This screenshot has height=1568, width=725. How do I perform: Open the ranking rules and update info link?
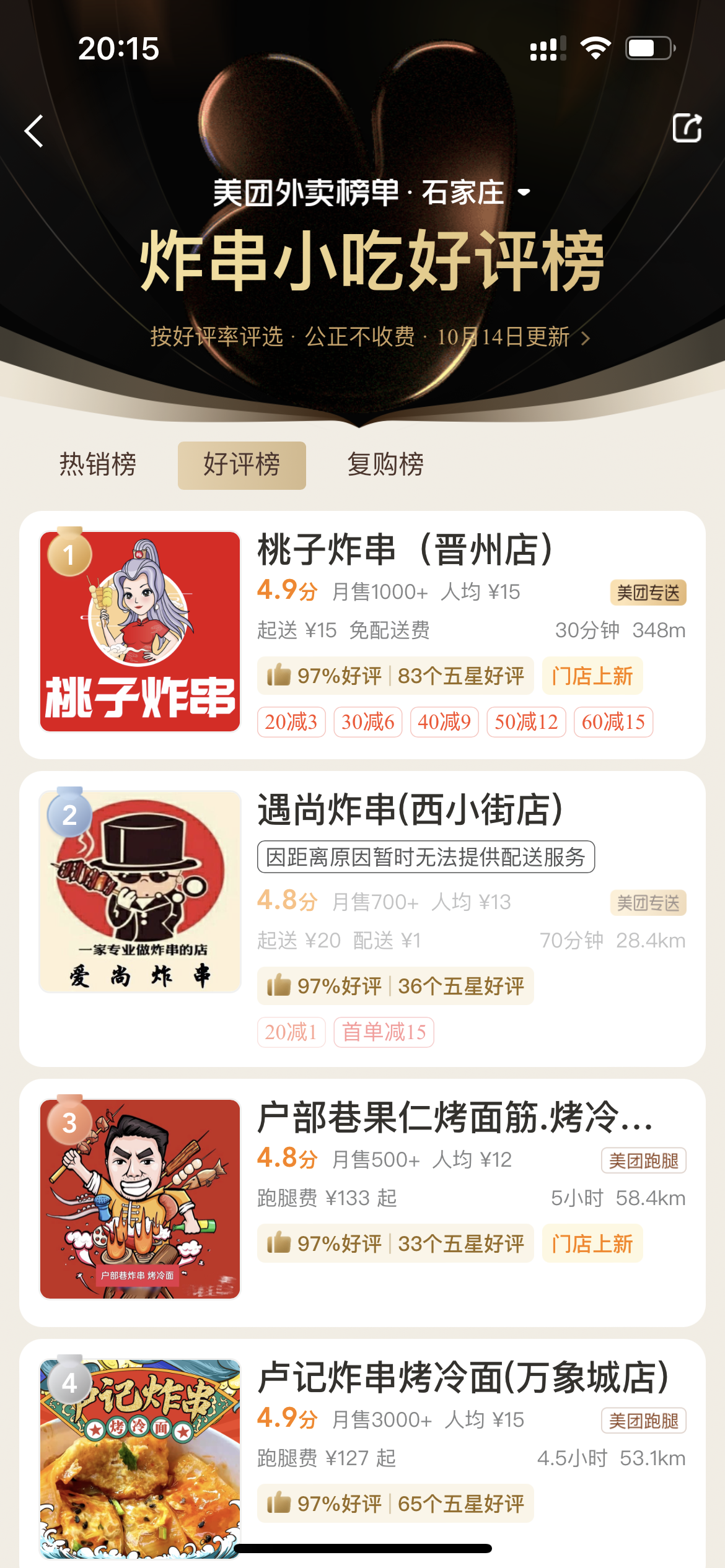pyautogui.click(x=369, y=338)
